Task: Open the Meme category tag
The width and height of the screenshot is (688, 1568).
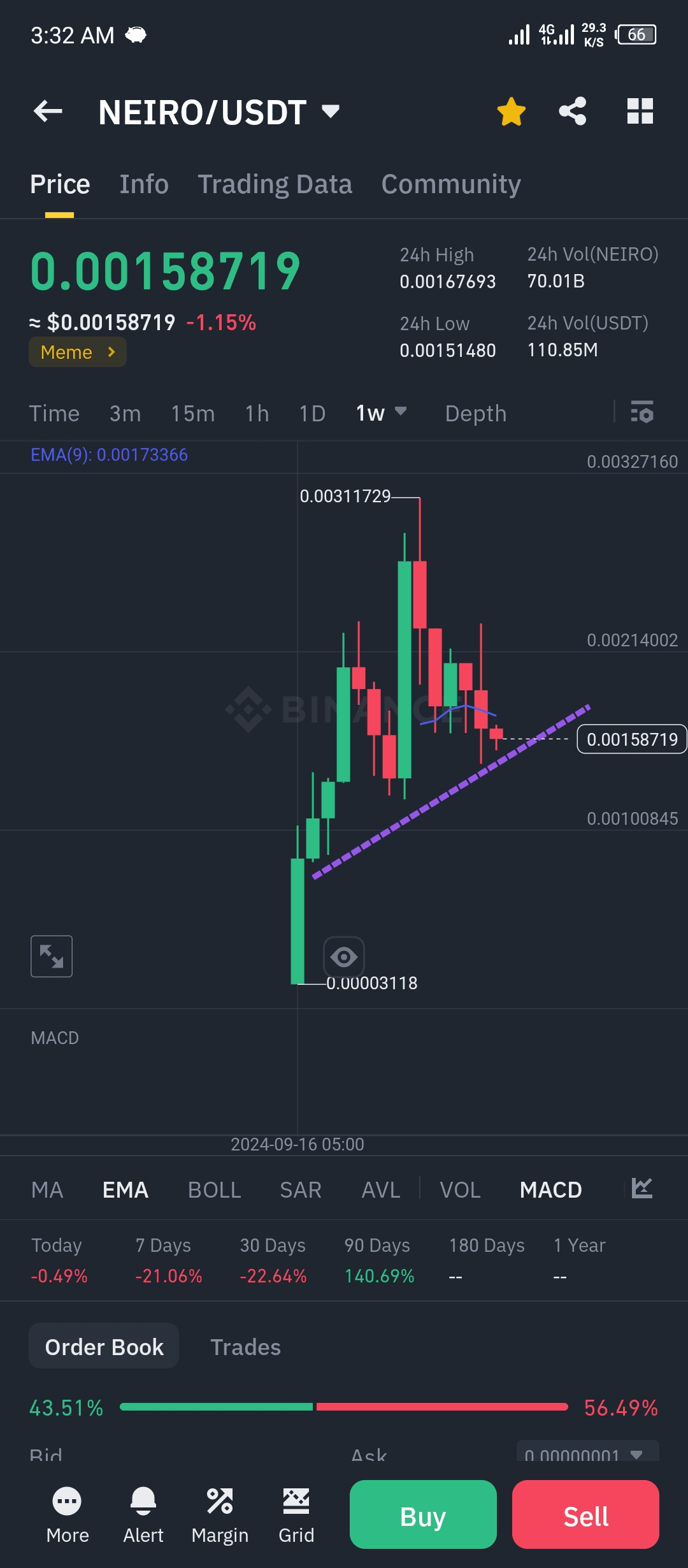Action: click(78, 352)
